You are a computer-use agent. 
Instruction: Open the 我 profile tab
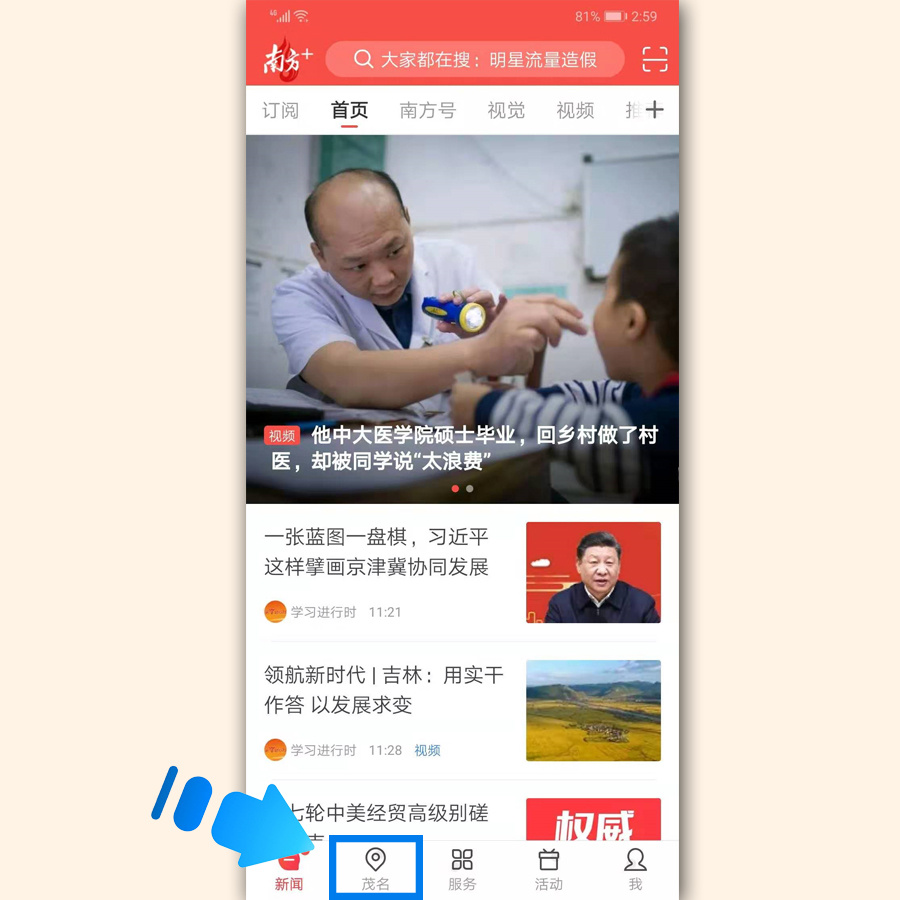[x=635, y=869]
